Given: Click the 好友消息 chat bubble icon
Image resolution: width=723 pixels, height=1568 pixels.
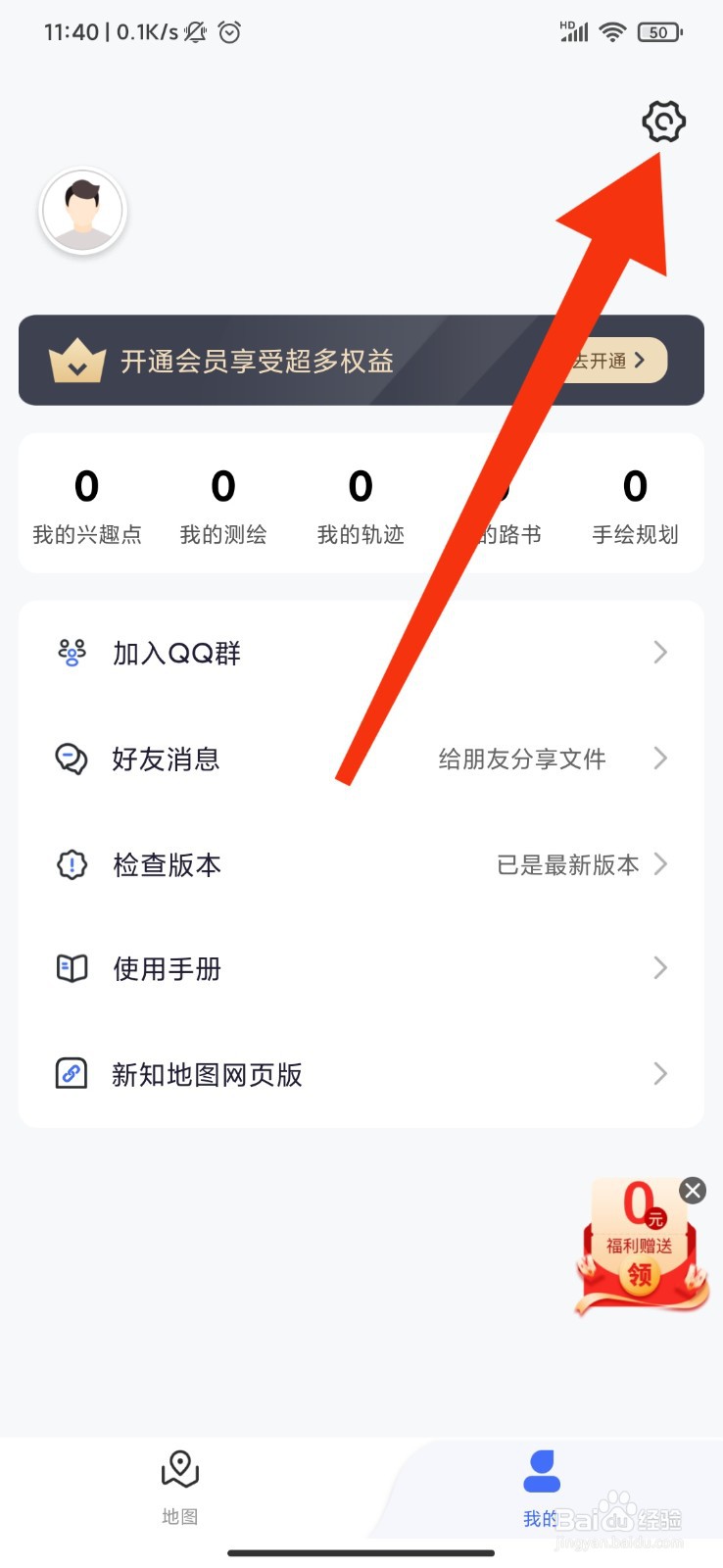Looking at the screenshot, I should (71, 759).
